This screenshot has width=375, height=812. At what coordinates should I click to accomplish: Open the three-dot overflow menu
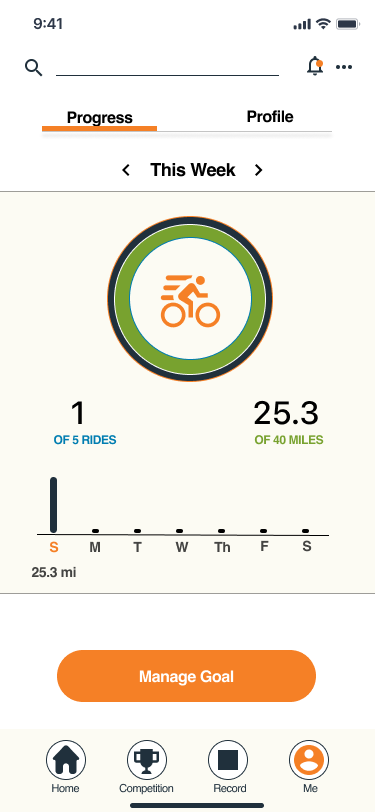click(344, 67)
